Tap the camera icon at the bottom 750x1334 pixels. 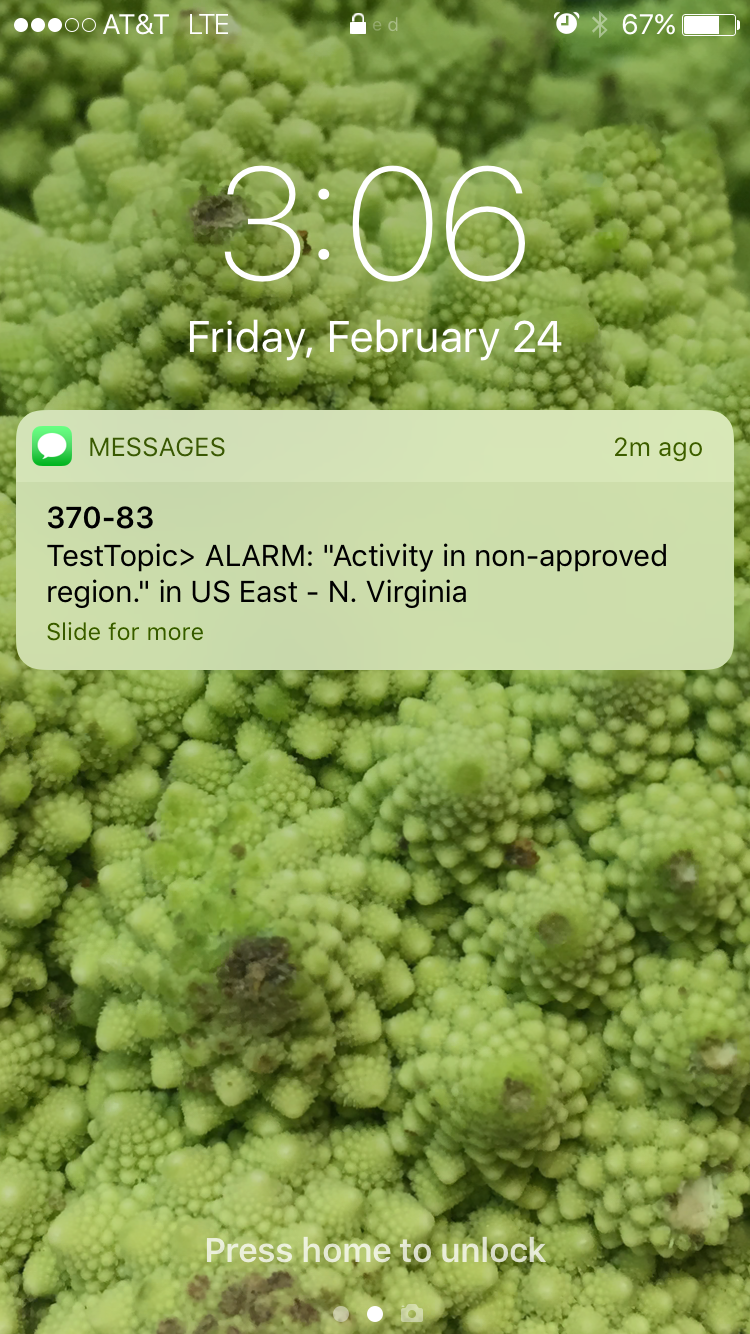click(x=411, y=1314)
